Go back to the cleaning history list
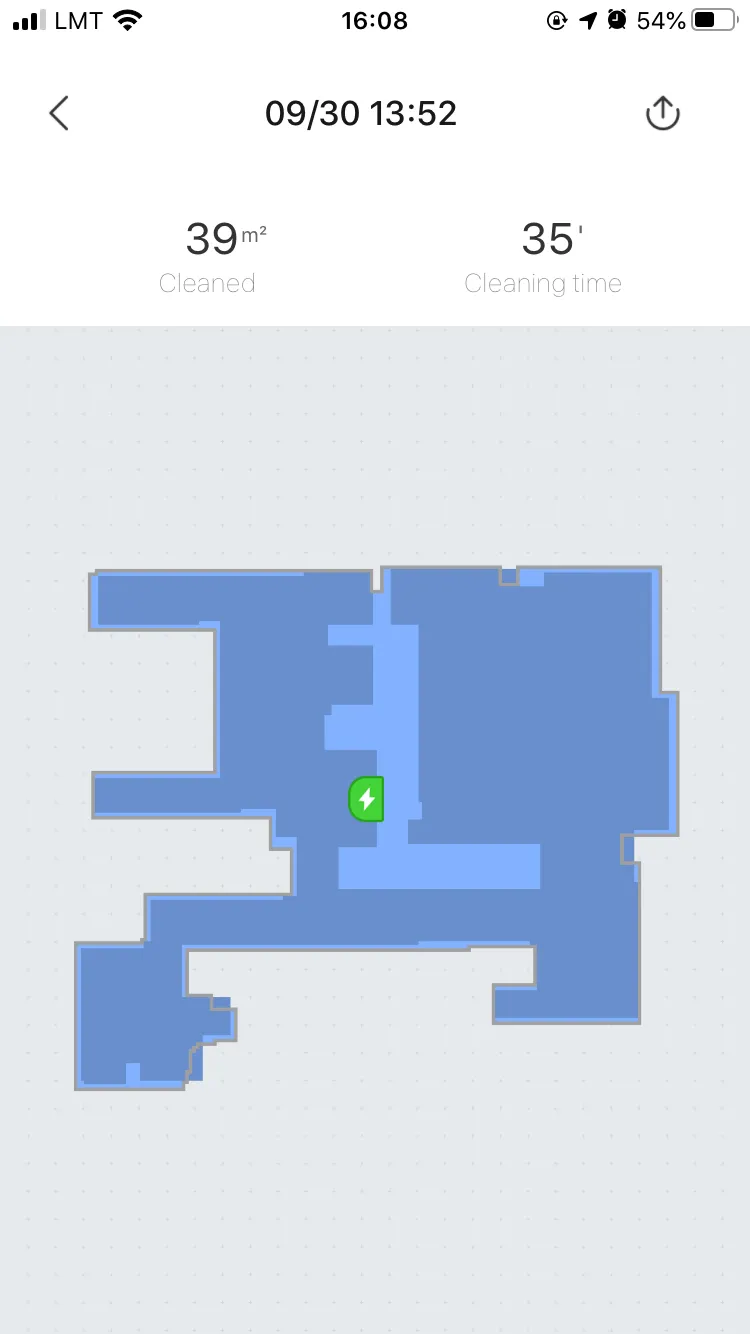Viewport: 750px width, 1334px height. [x=59, y=113]
